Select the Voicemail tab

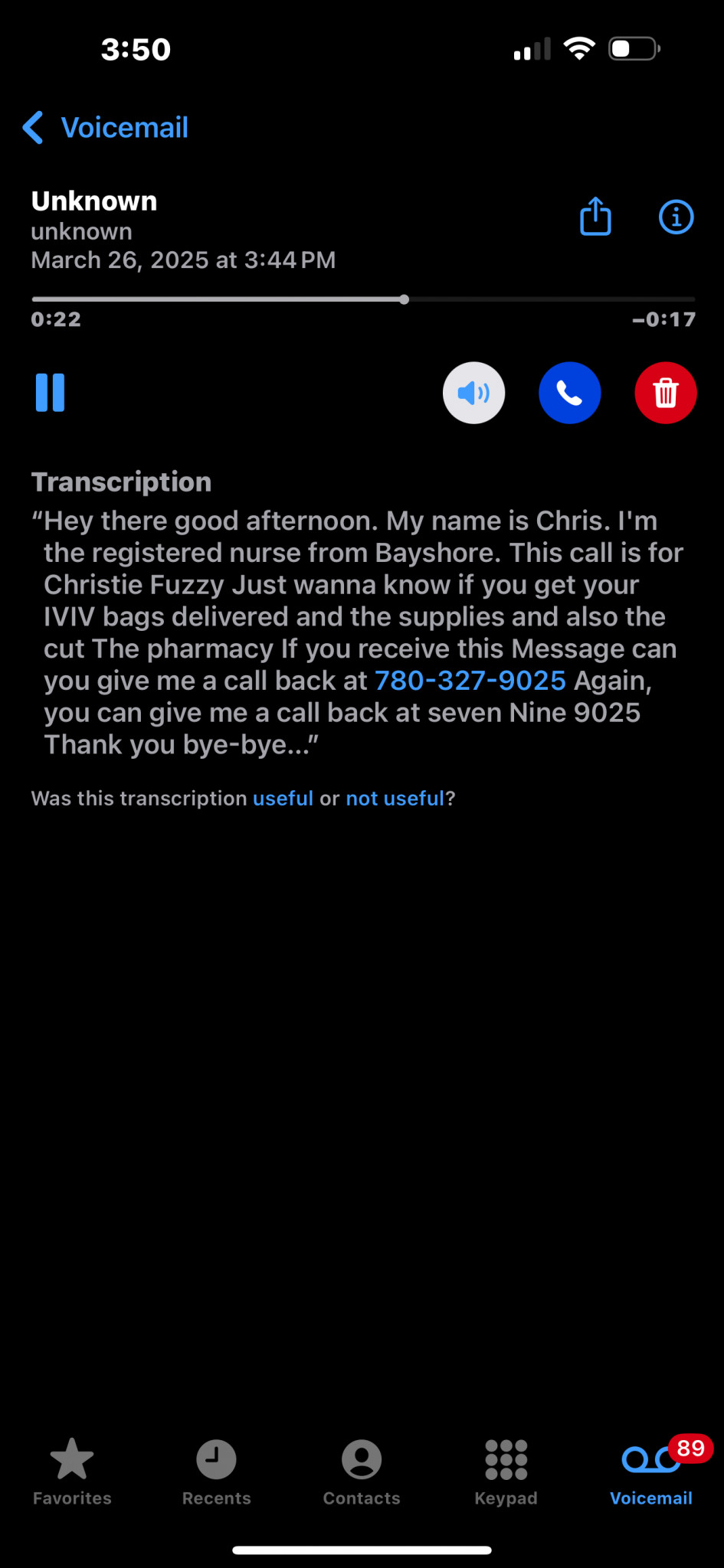click(650, 1472)
